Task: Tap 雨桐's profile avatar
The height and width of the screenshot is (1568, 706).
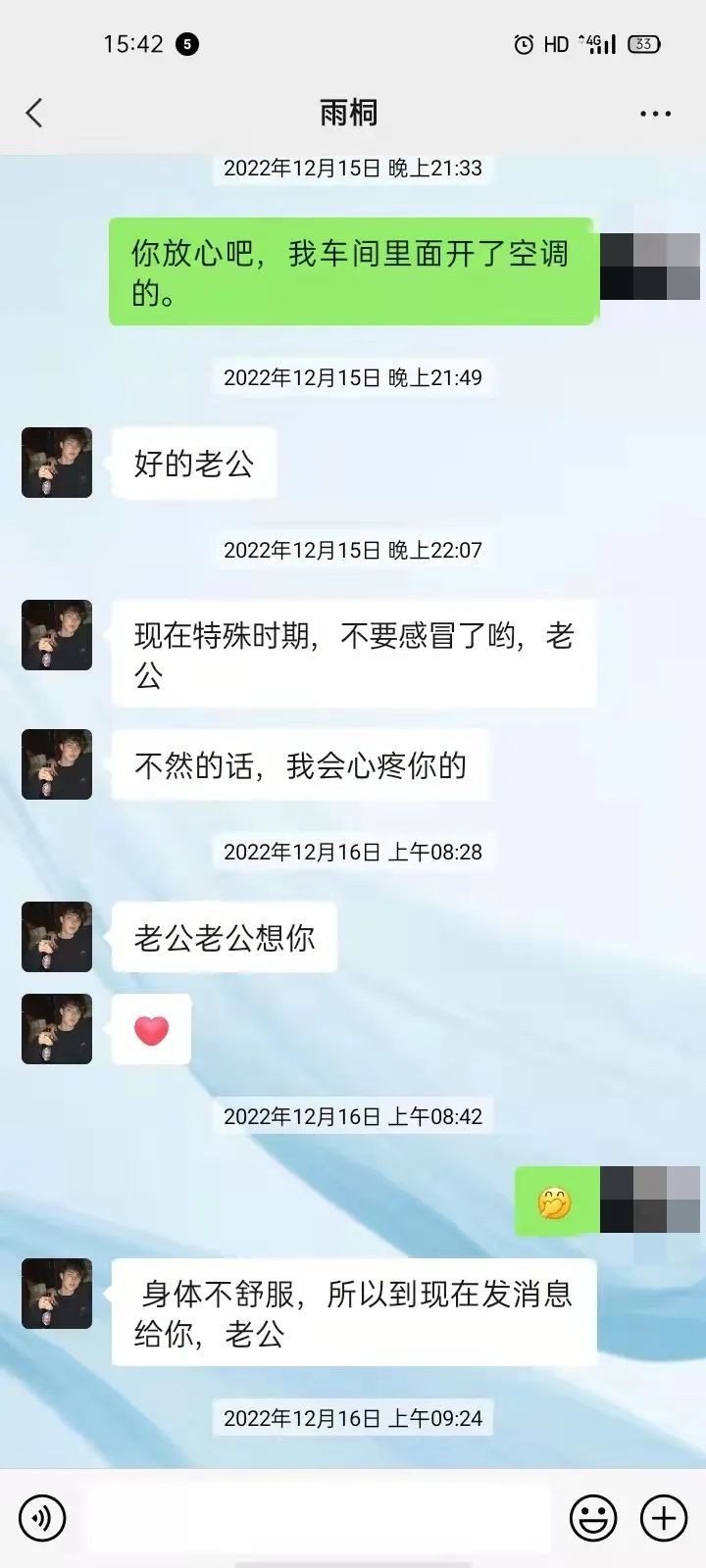Action: point(56,461)
